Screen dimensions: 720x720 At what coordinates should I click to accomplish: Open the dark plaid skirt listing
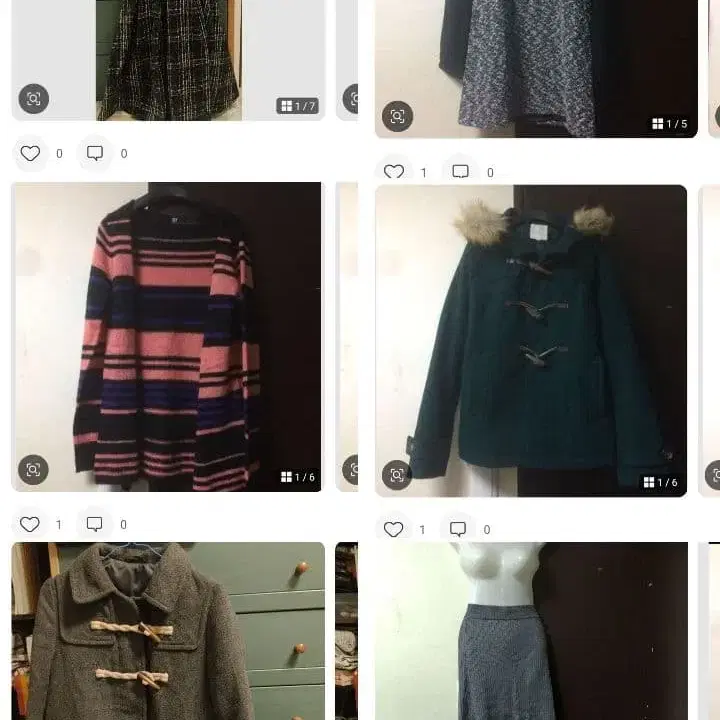point(167,55)
